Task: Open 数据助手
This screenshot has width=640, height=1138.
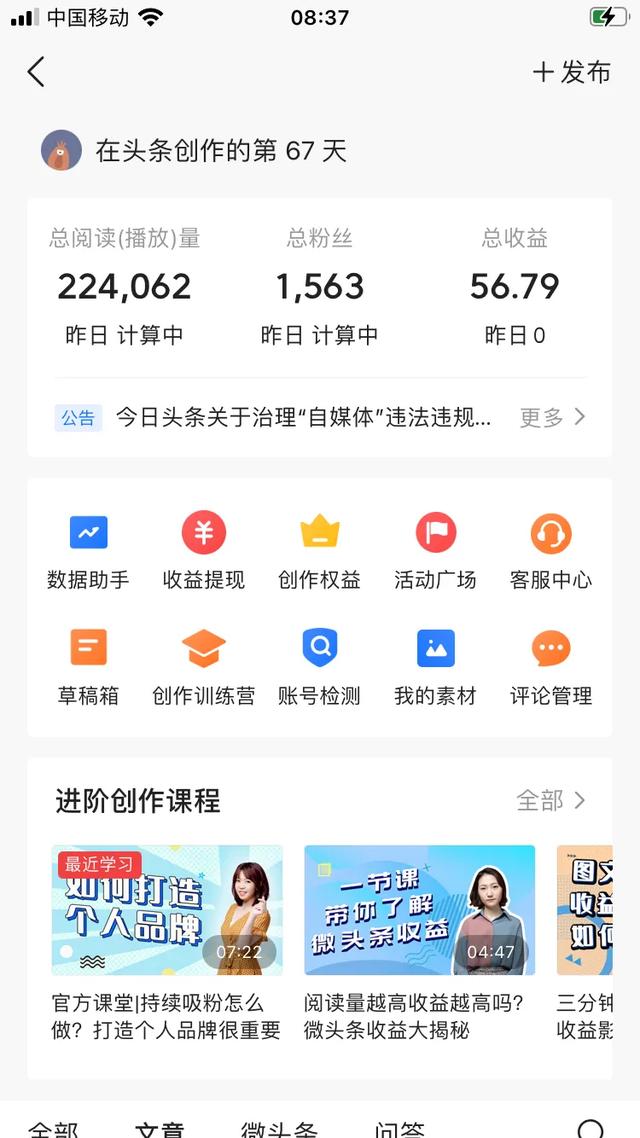Action: 88,551
